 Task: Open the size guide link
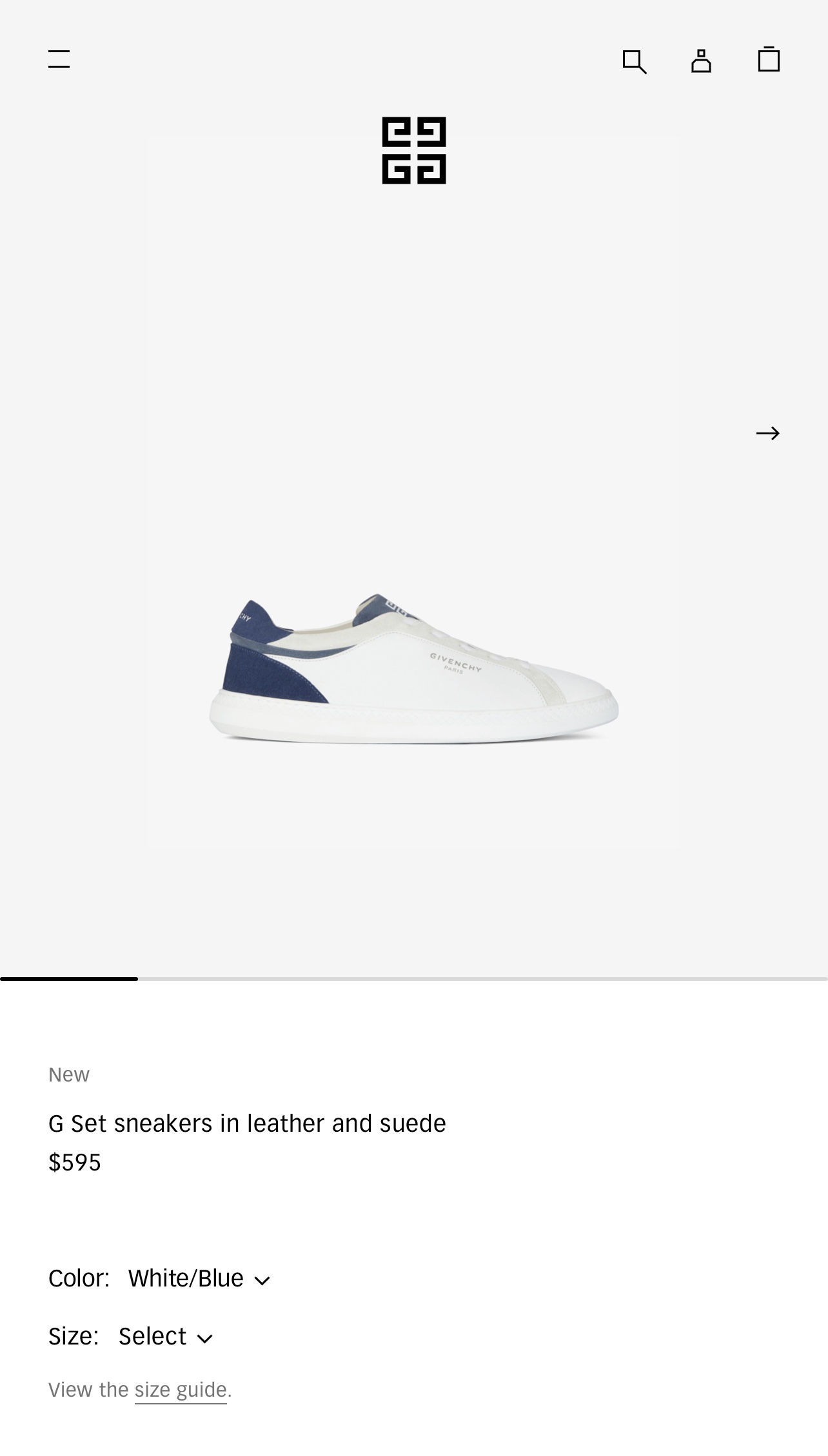pos(181,1390)
